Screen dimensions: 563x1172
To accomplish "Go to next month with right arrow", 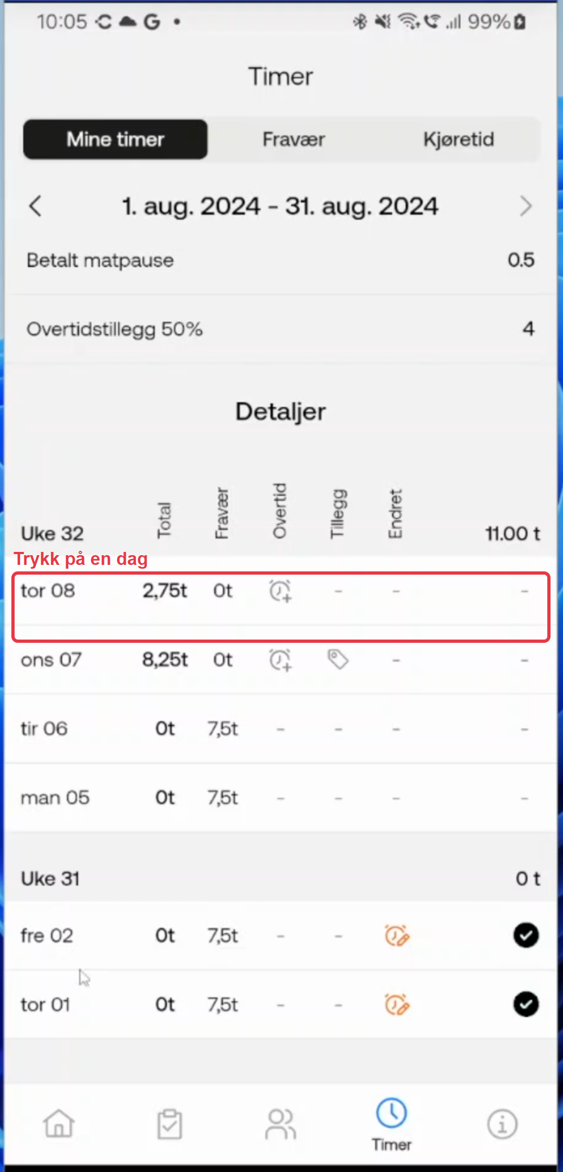I will pos(526,206).
